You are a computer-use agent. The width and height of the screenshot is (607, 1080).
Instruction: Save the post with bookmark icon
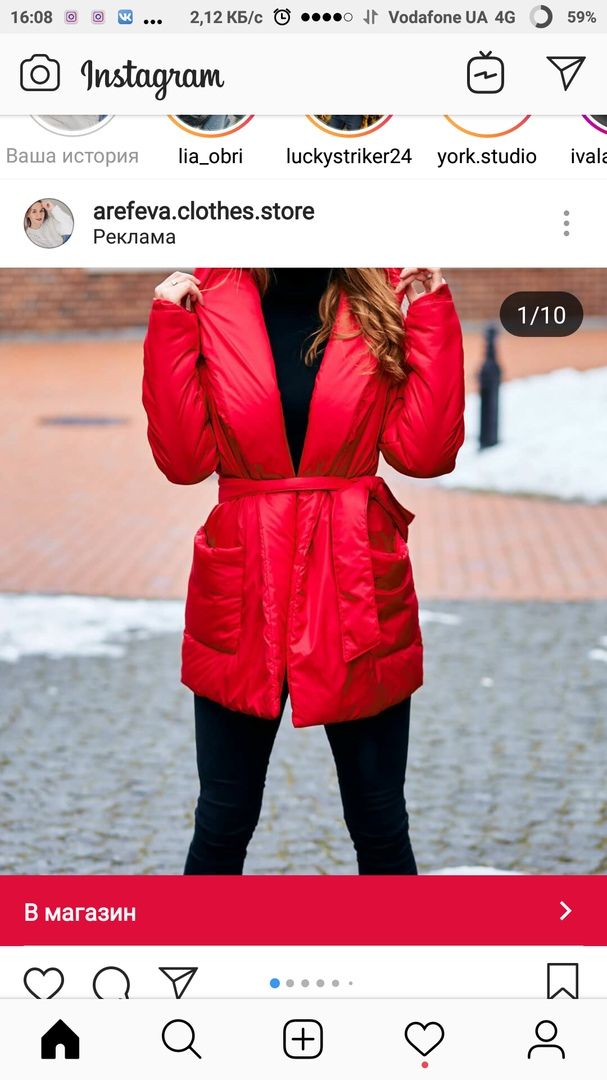[562, 980]
